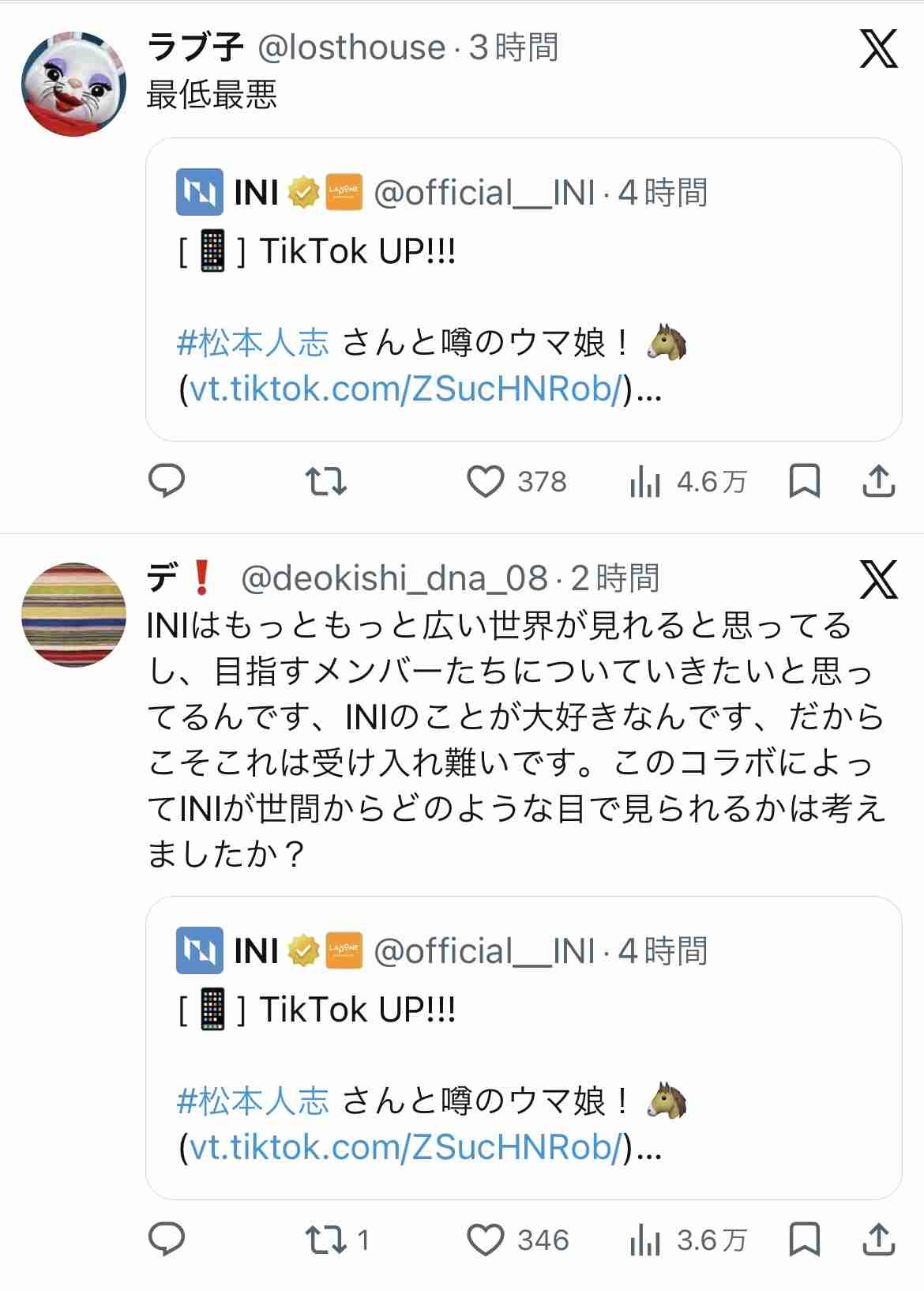Open the striped avatar of @deokishi_dna_08

coord(73,614)
